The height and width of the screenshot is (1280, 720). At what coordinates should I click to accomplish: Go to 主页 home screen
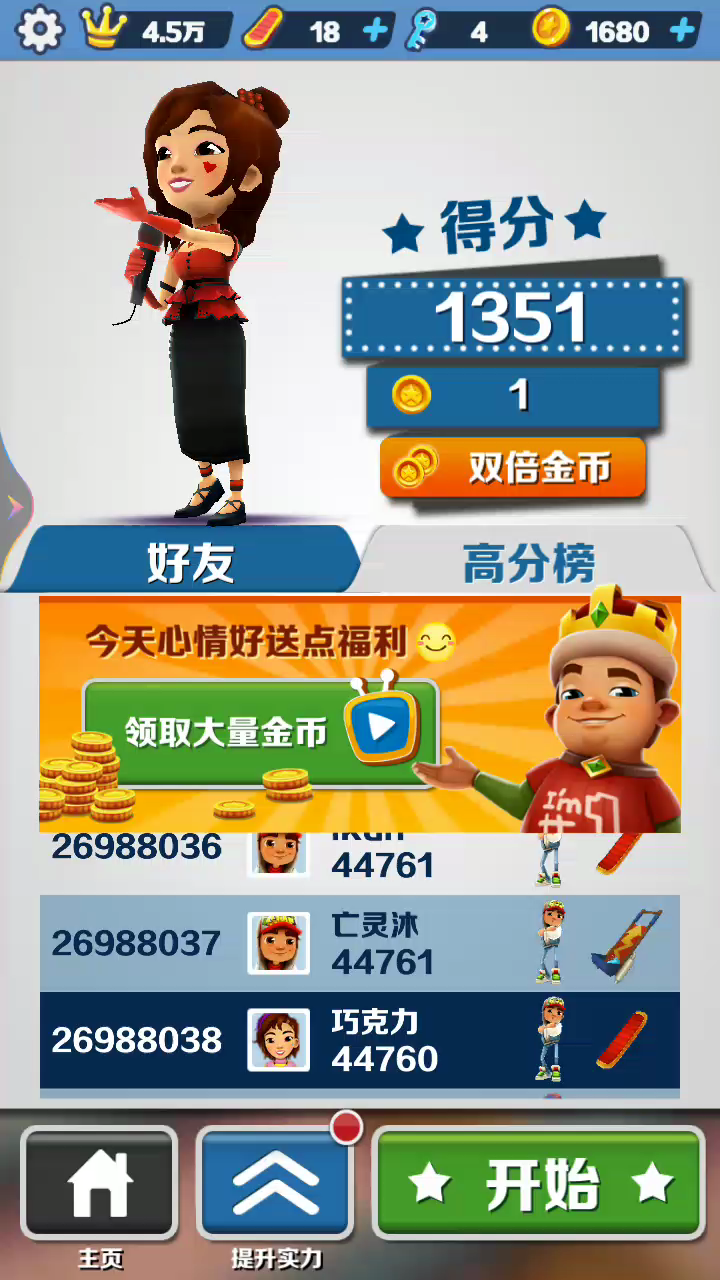99,1183
